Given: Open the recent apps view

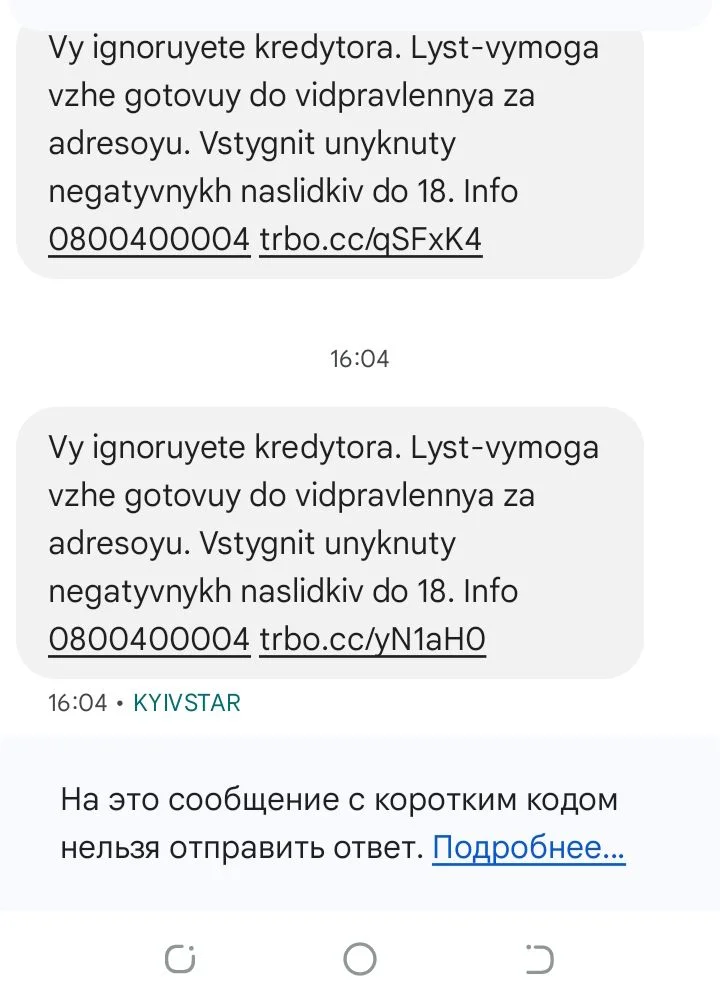Looking at the screenshot, I should tap(180, 959).
